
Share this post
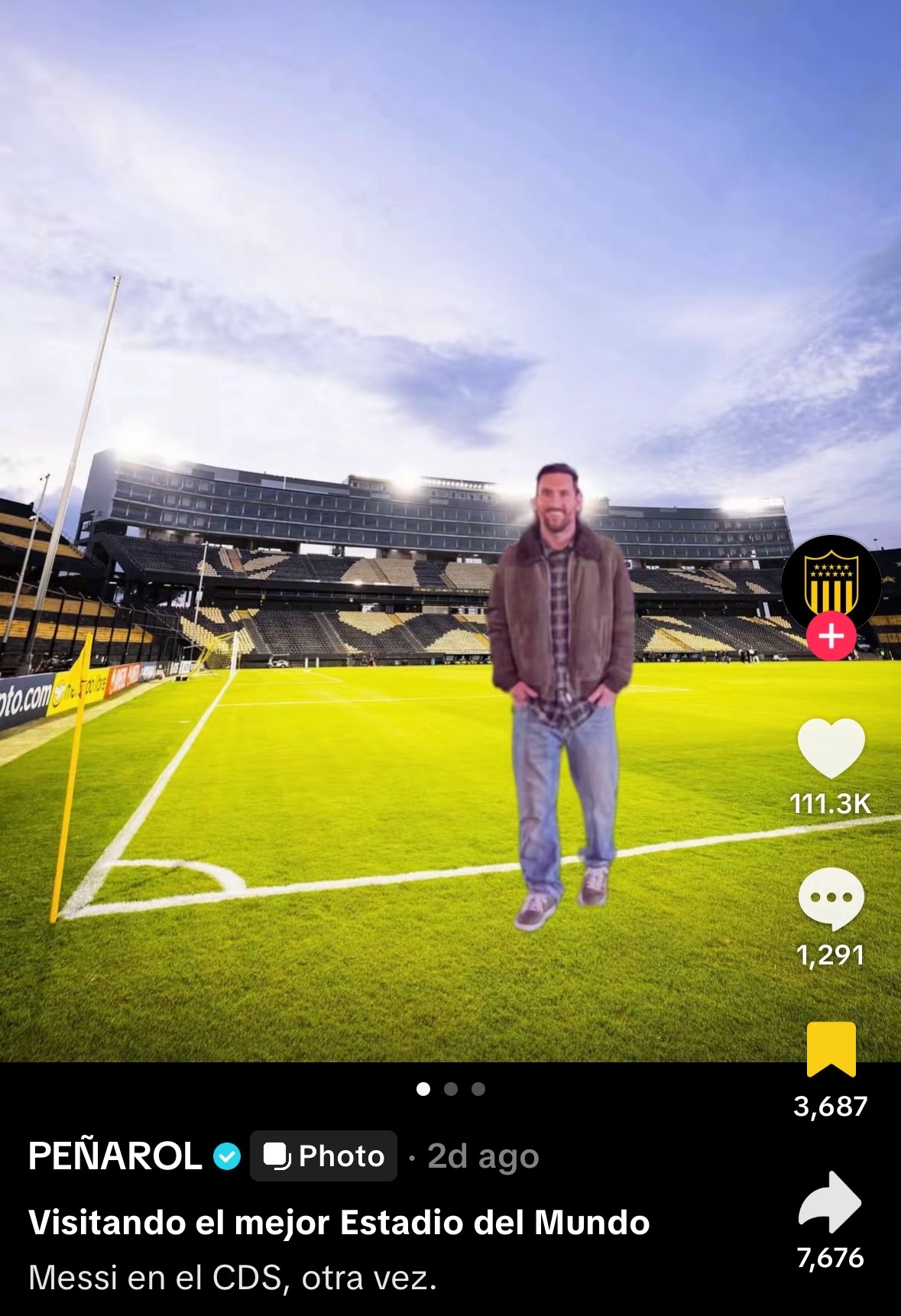(x=830, y=1203)
